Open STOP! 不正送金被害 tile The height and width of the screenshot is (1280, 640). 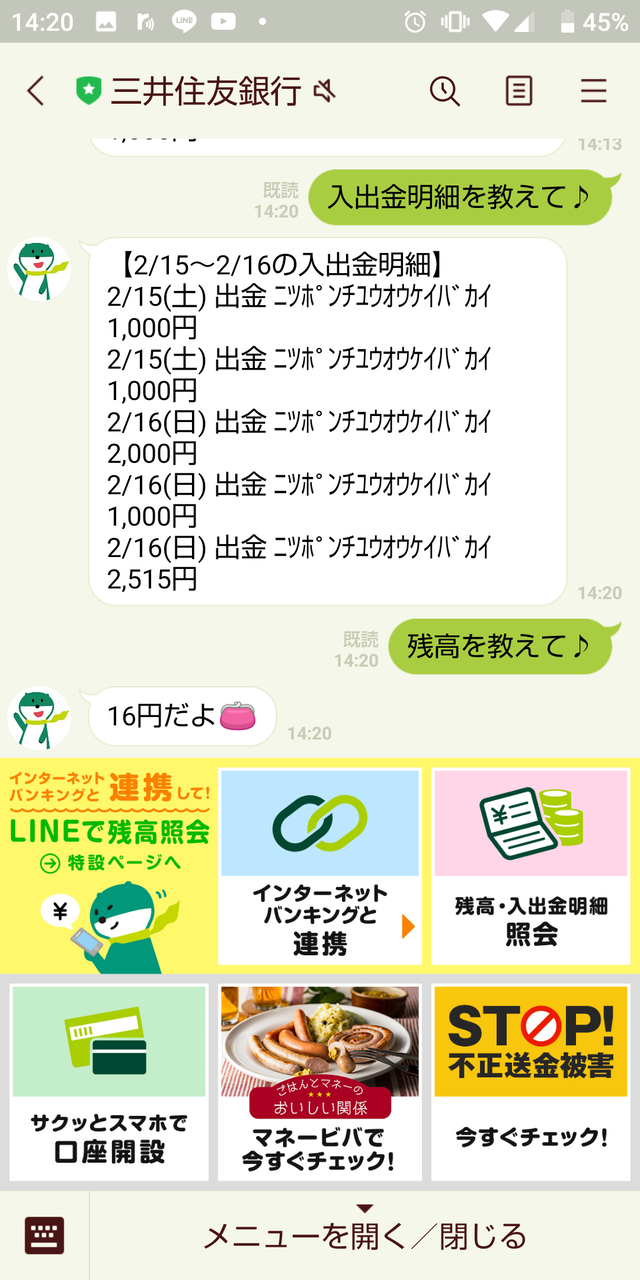531,1082
